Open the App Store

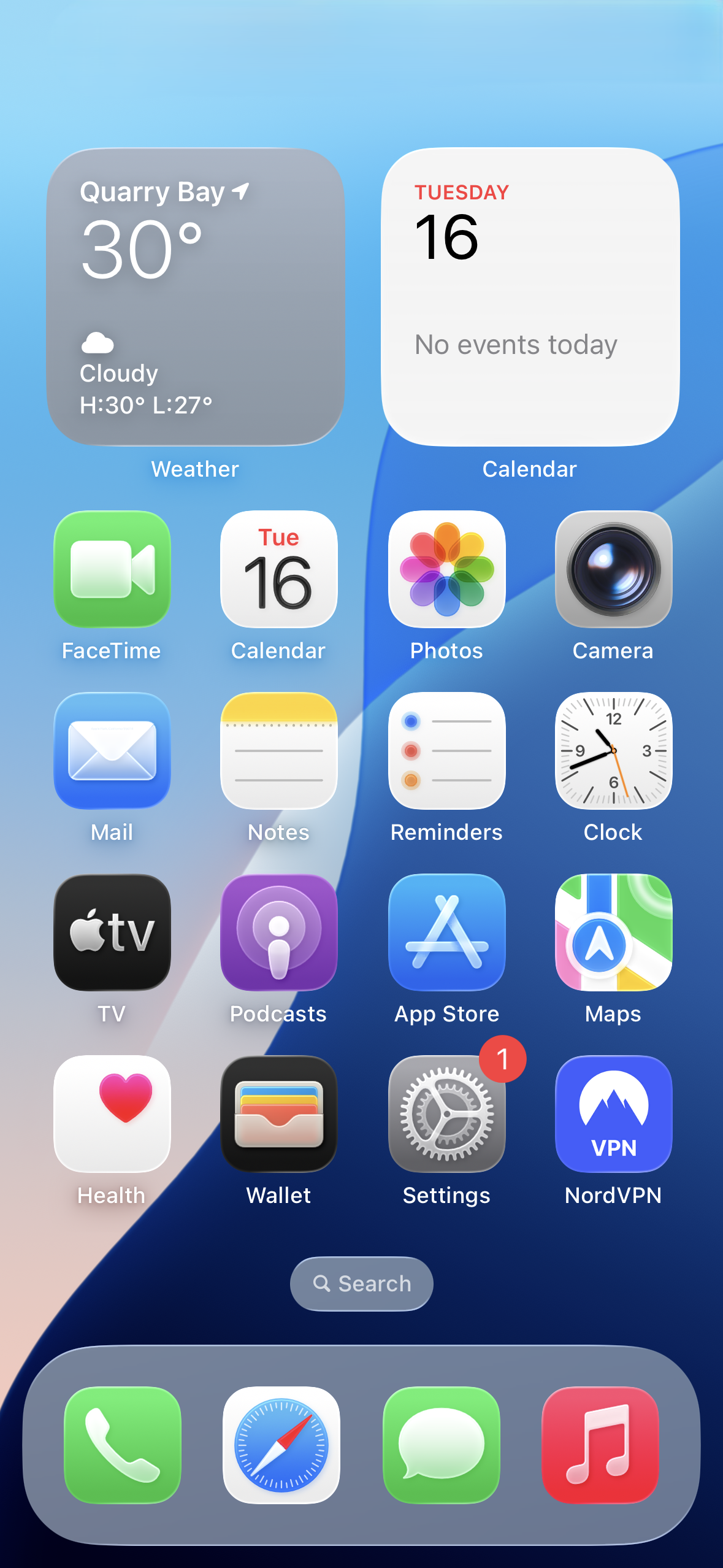coord(446,932)
